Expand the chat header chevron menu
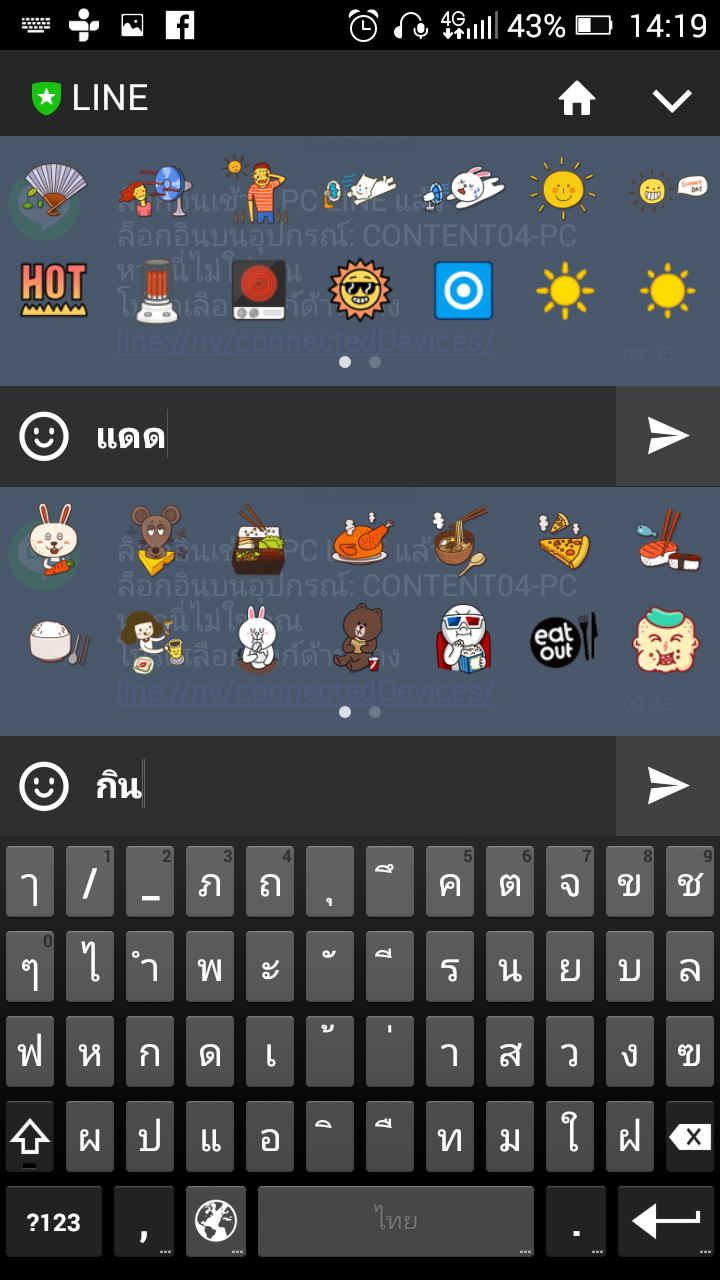The image size is (720, 1280). [x=672, y=98]
